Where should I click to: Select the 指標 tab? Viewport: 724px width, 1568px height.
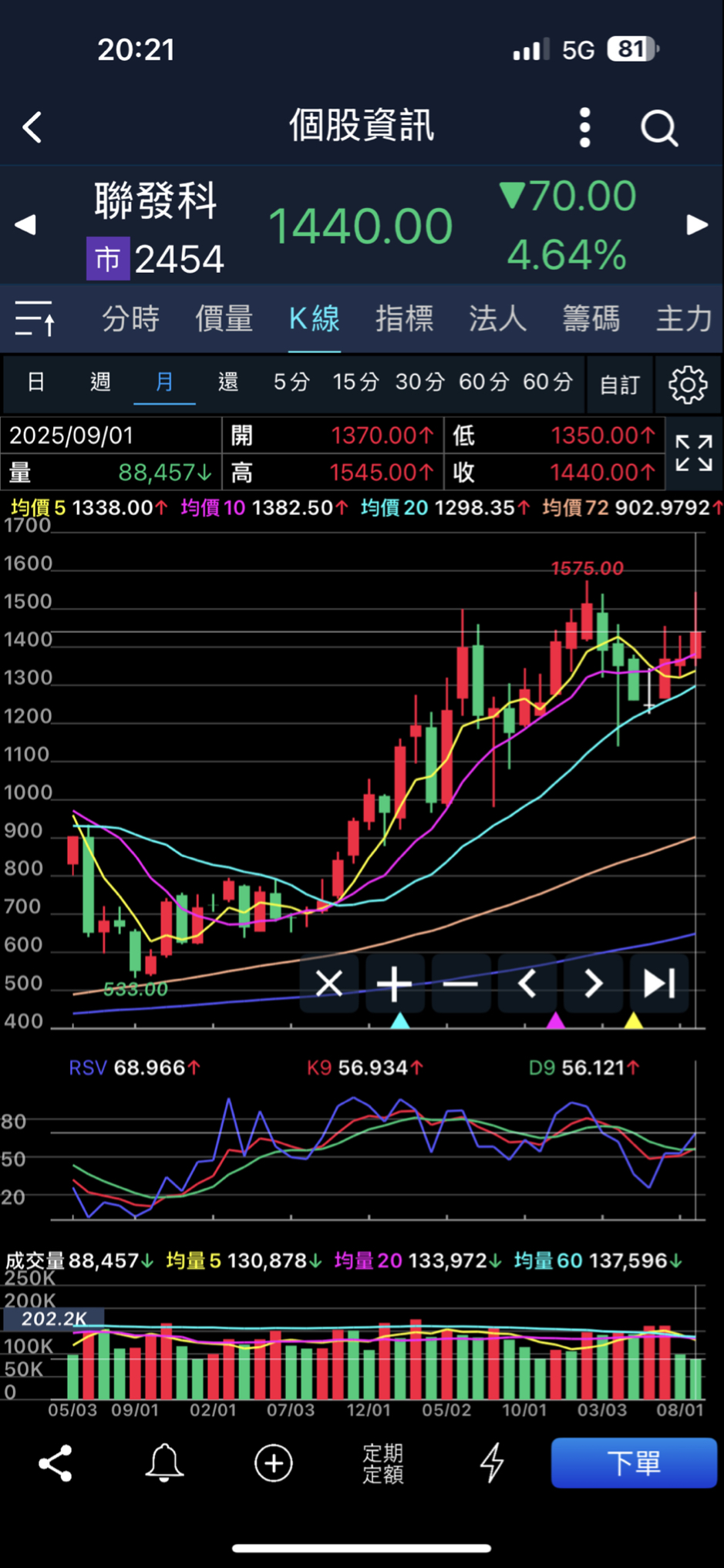404,318
